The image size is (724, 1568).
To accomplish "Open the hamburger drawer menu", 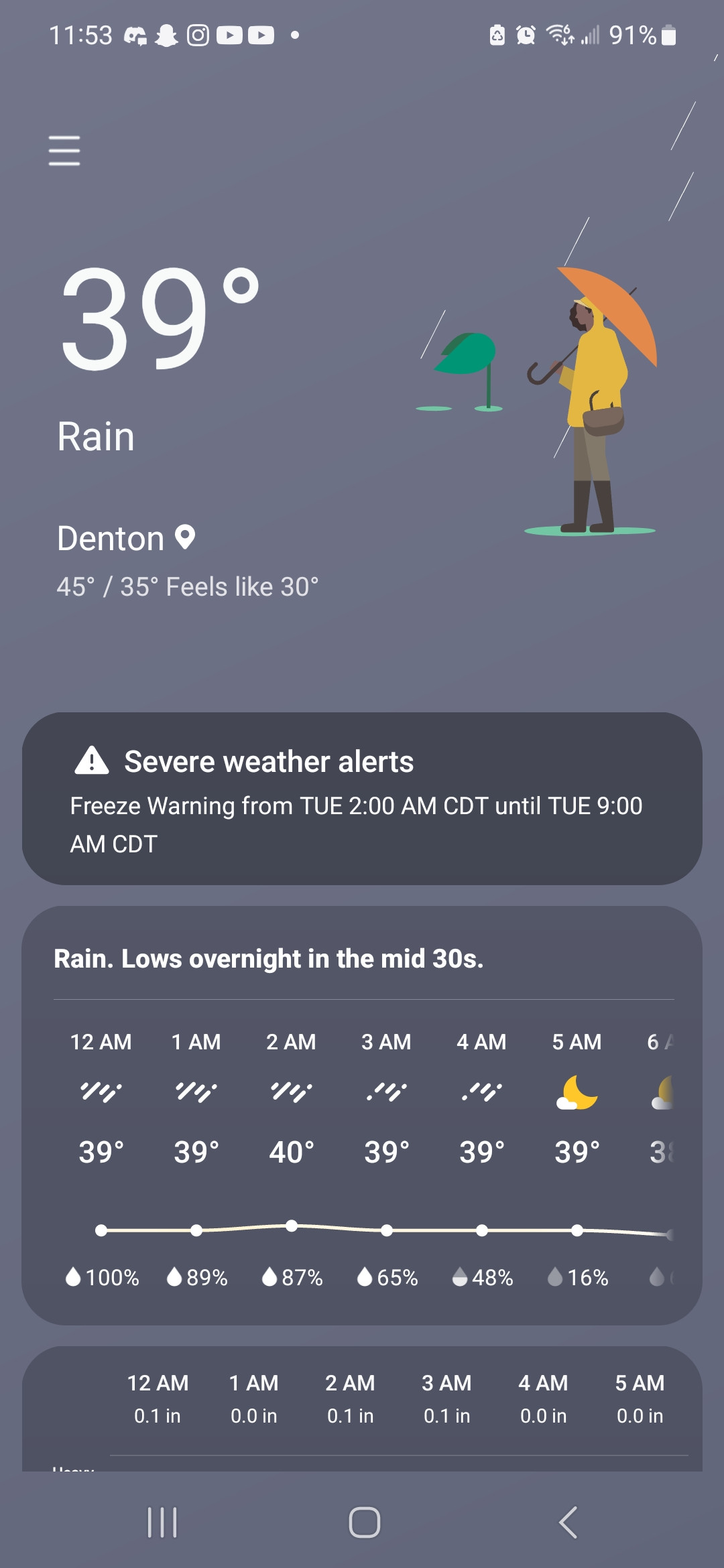I will [64, 150].
